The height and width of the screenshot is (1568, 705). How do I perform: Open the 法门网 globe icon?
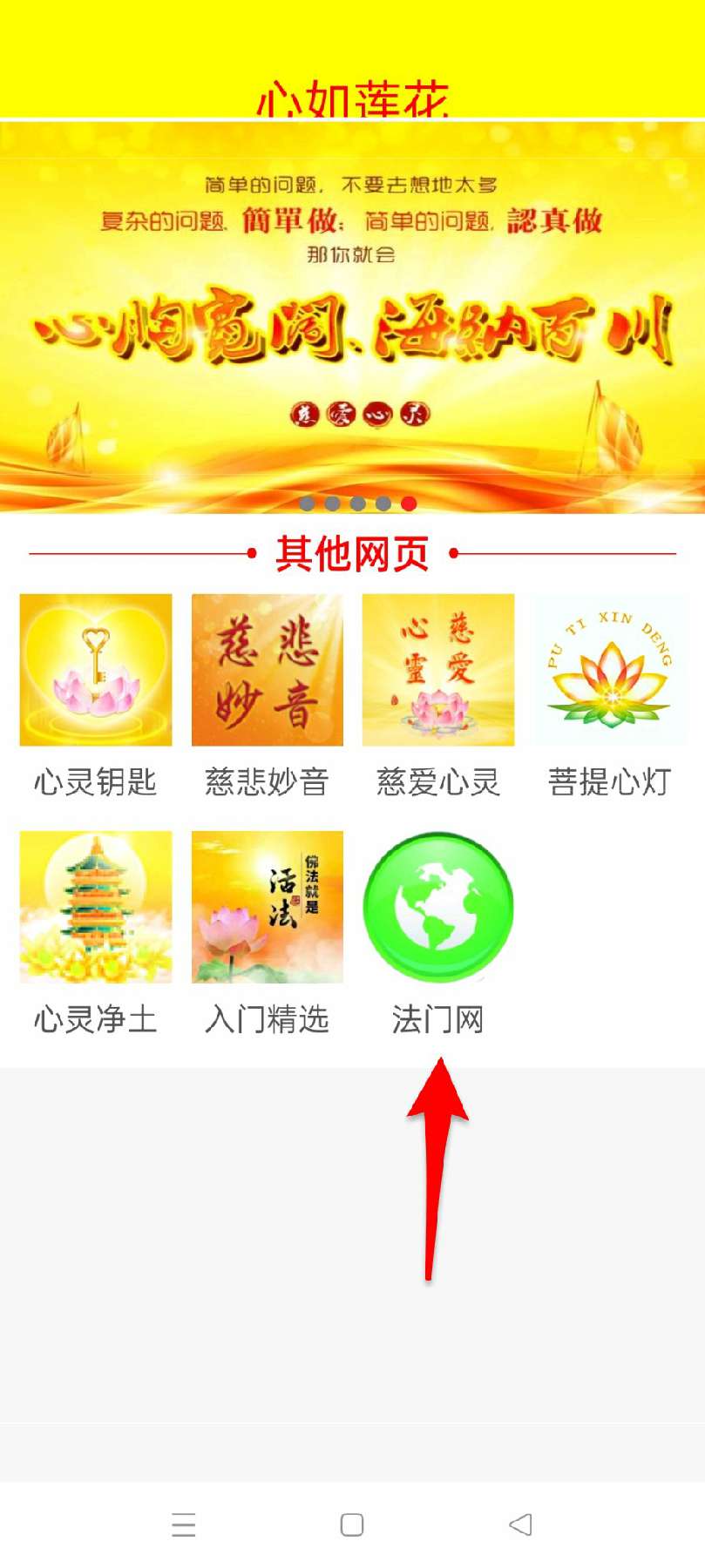click(x=437, y=907)
